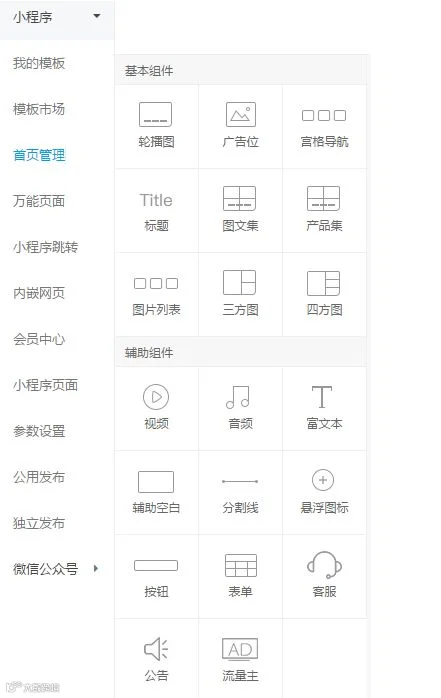The height and width of the screenshot is (698, 441).
Task: Add the 轮播图 component
Action: click(x=156, y=126)
